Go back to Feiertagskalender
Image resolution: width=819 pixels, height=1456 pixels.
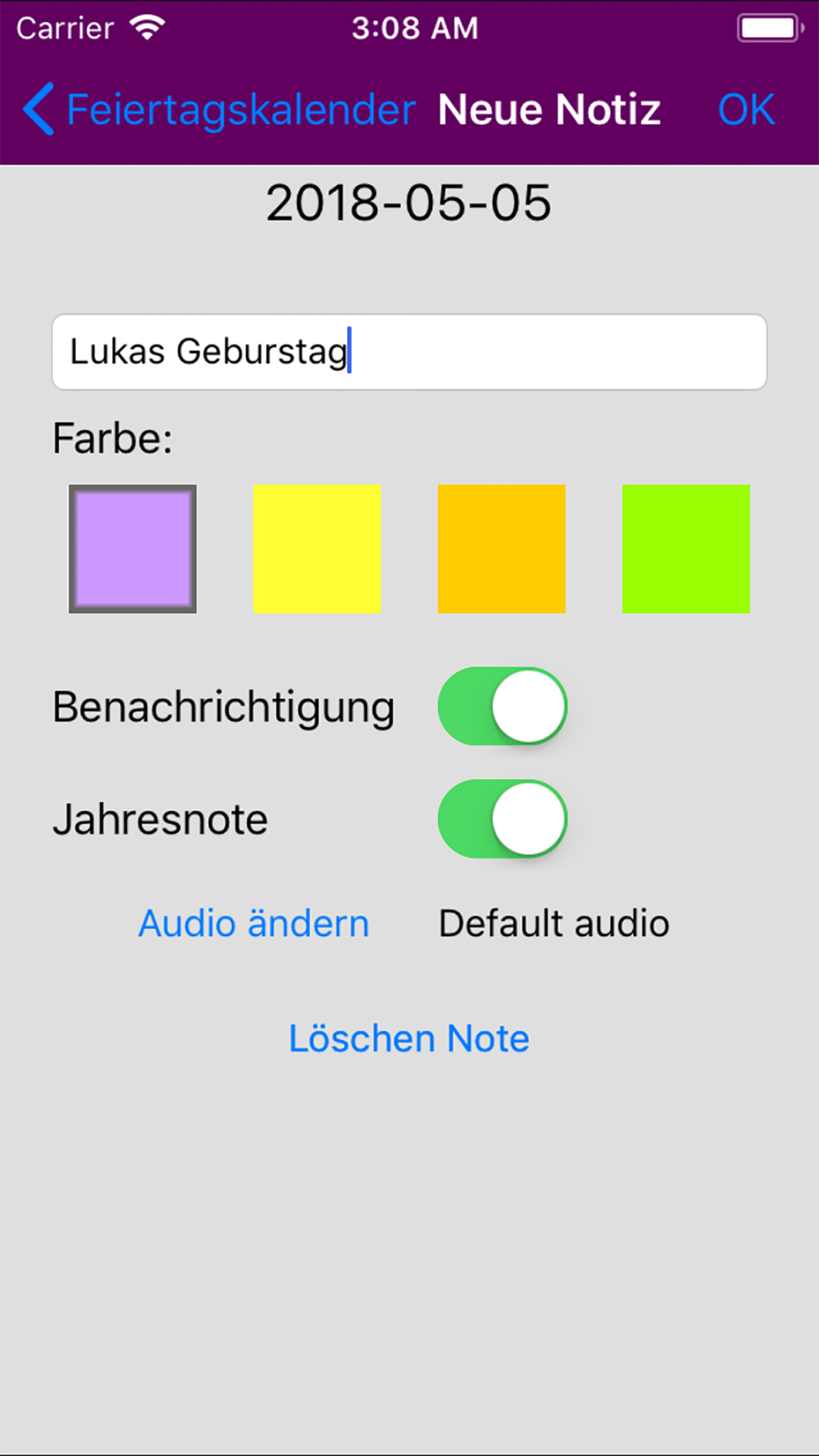(219, 110)
